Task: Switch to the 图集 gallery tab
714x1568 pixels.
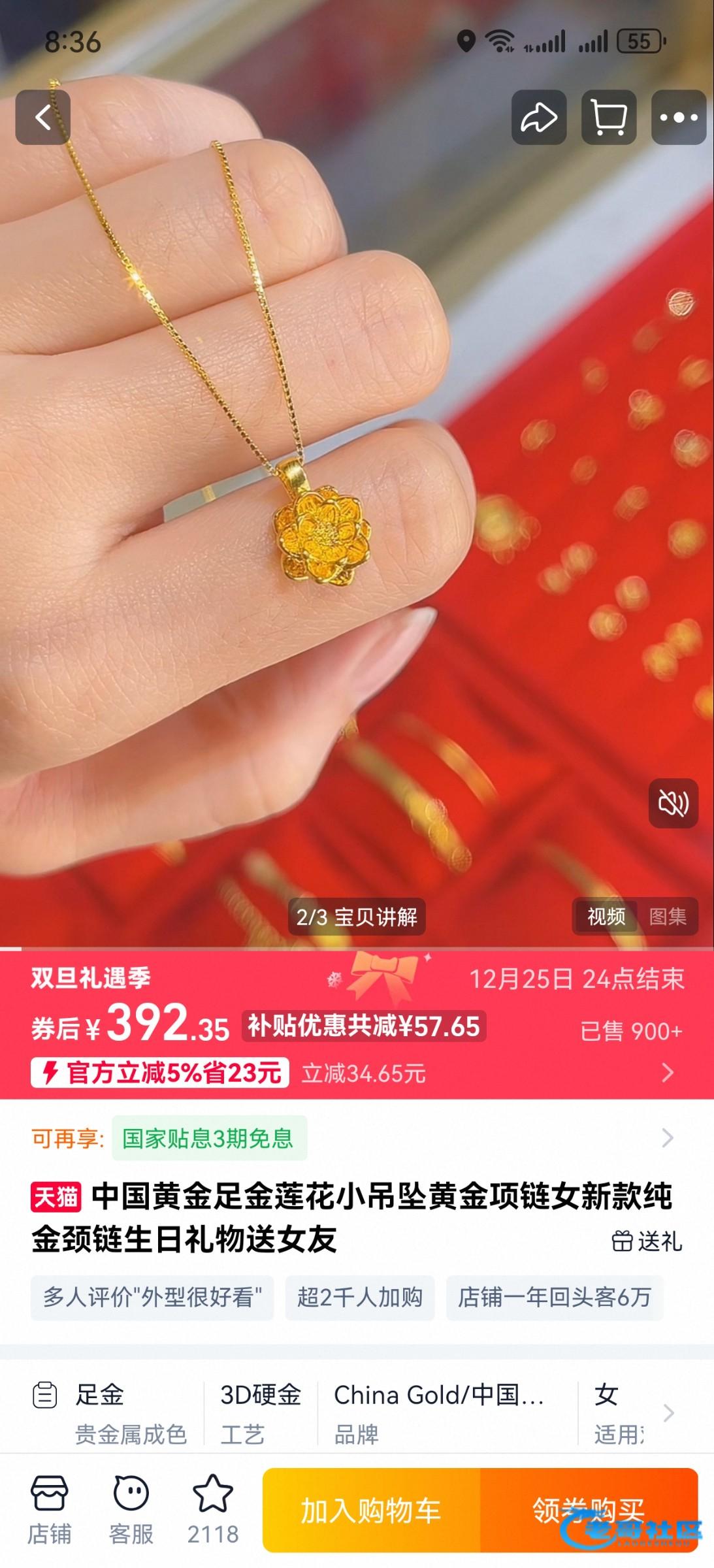Action: 668,917
